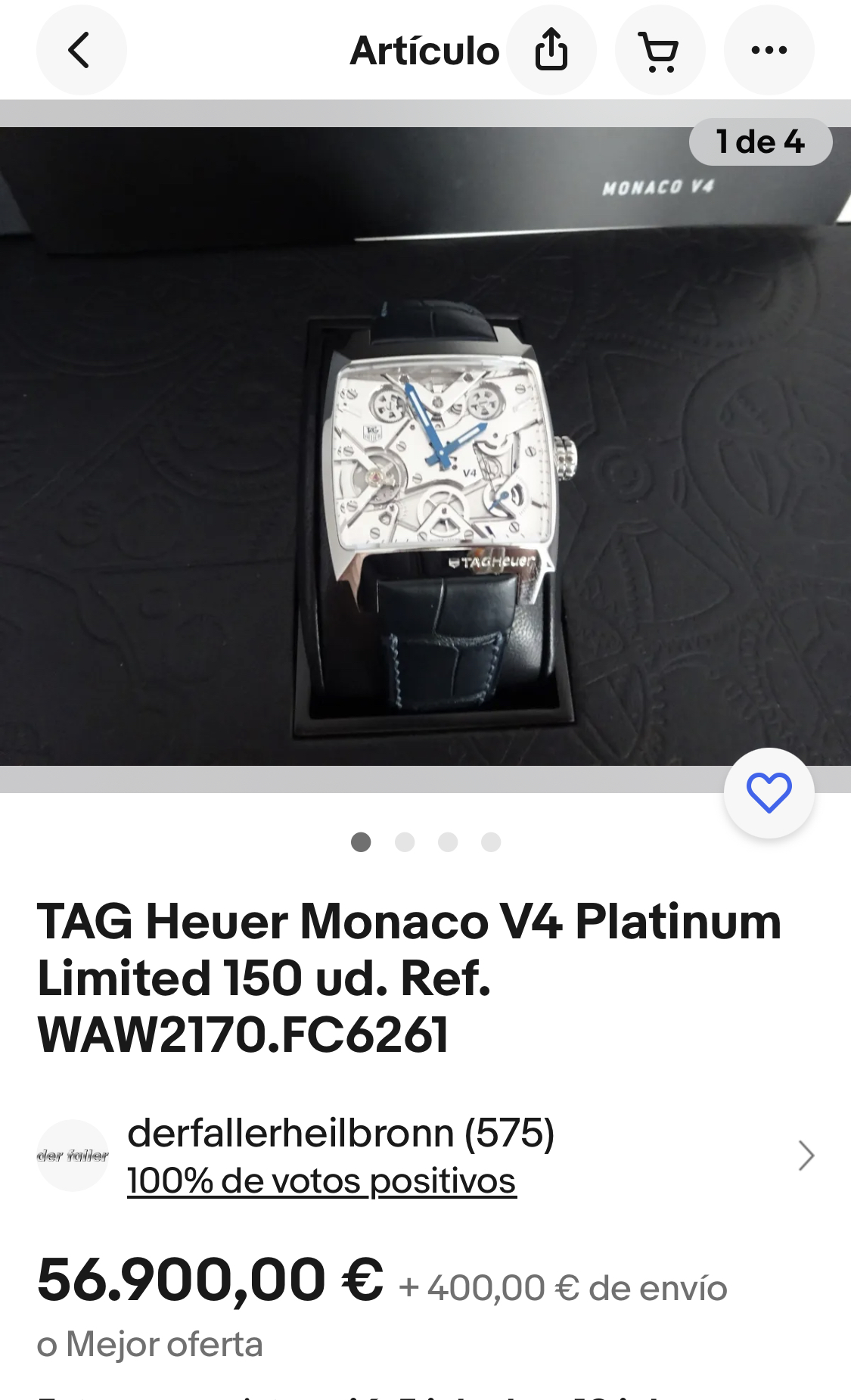Share this watch listing
The width and height of the screenshot is (851, 1400).
(x=551, y=51)
